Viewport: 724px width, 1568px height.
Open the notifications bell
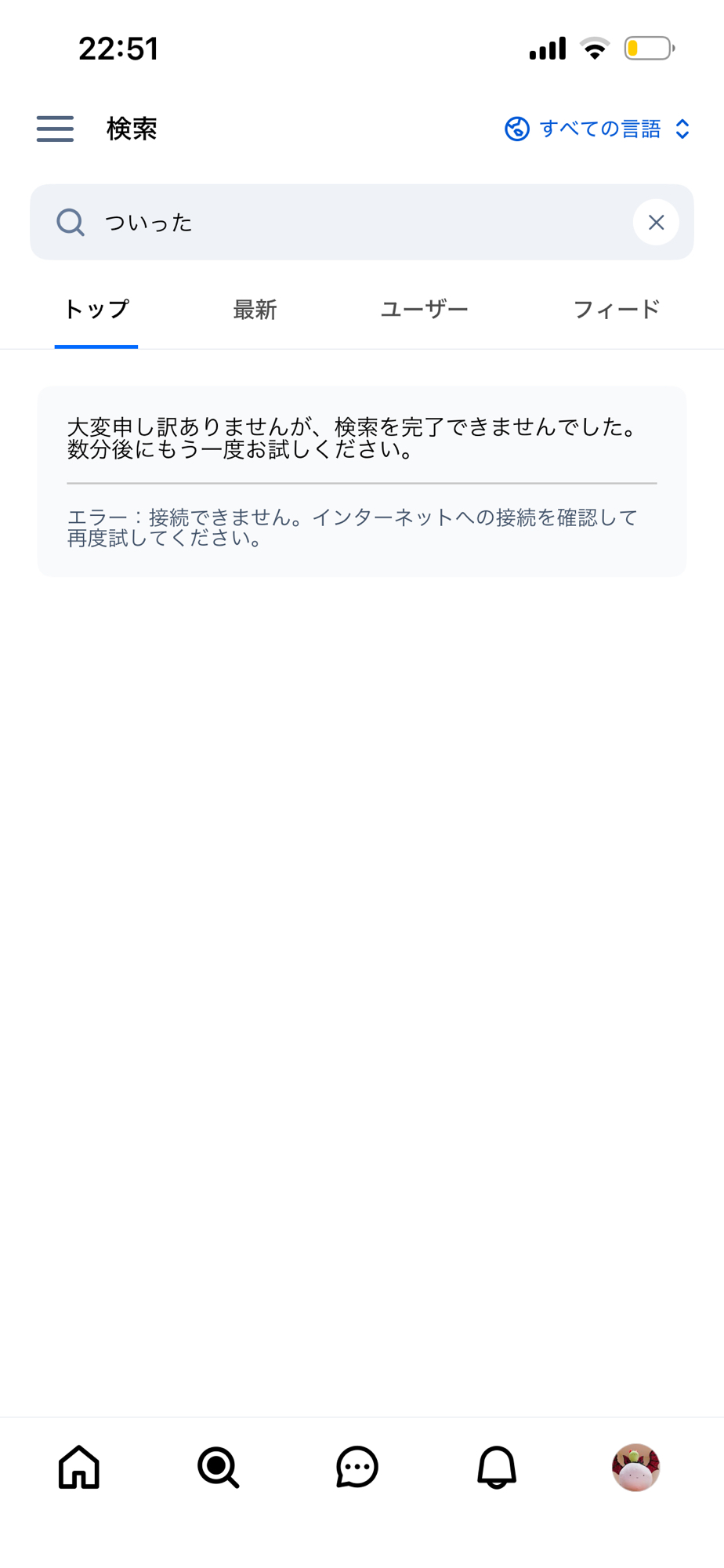coord(497,1467)
